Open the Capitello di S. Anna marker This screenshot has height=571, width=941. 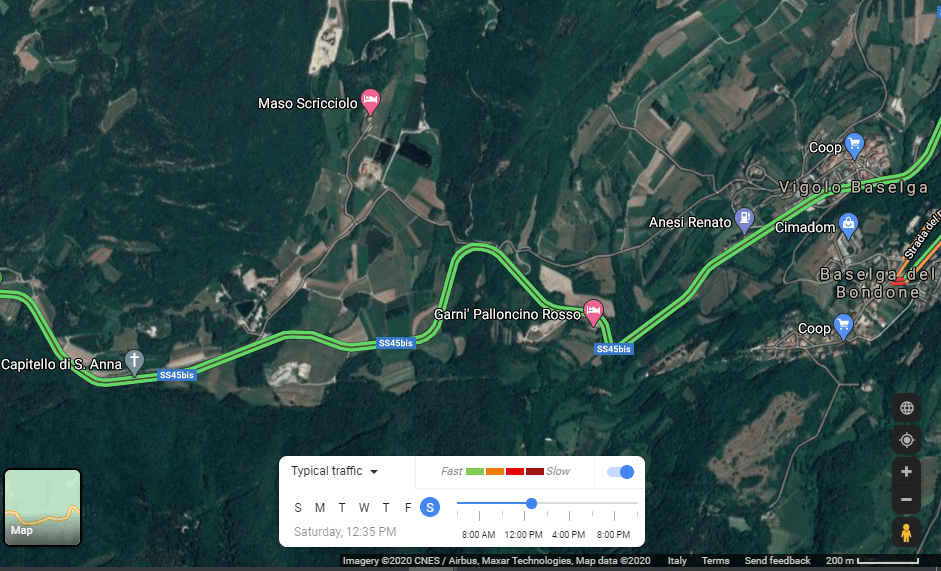(x=134, y=361)
